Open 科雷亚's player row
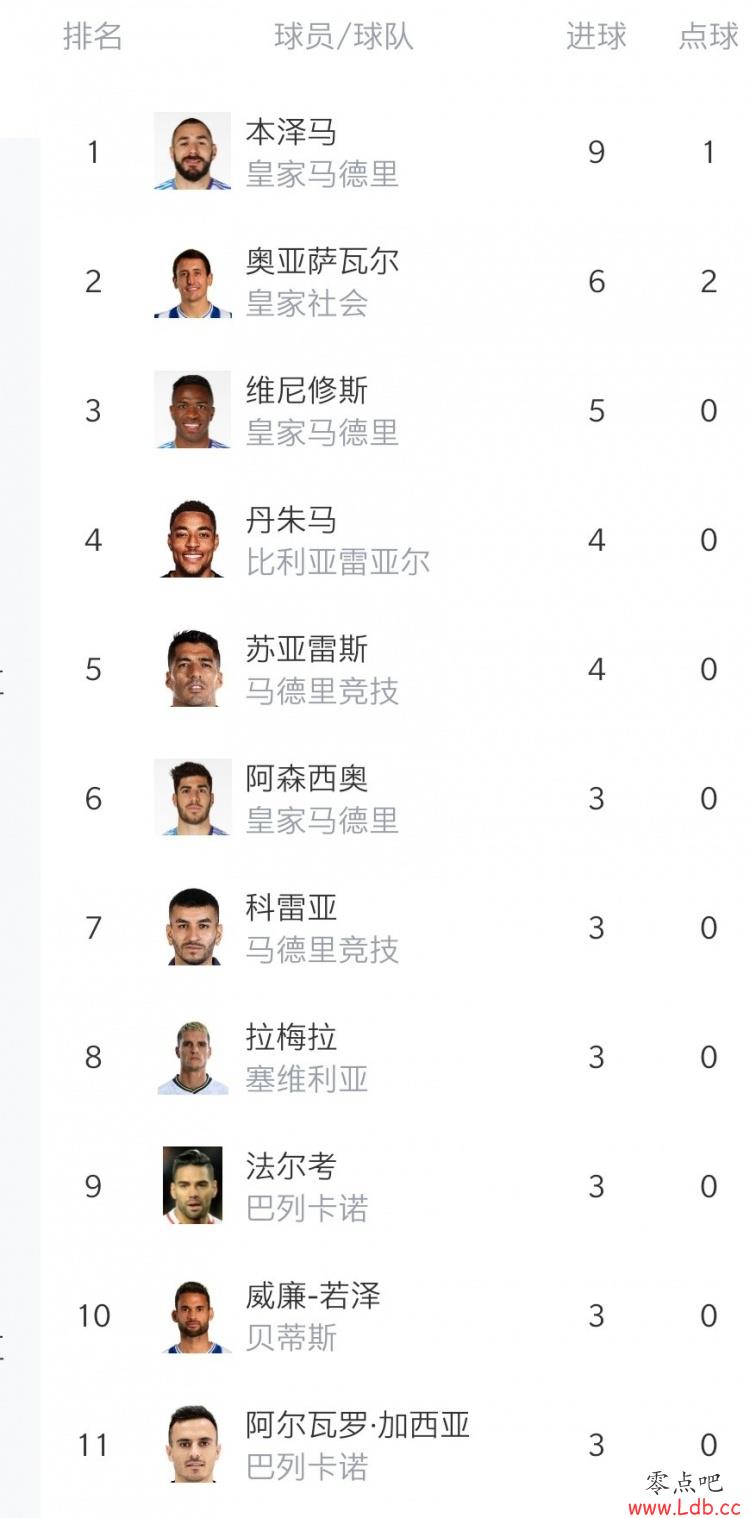This screenshot has width=750, height=1518. [x=396, y=928]
